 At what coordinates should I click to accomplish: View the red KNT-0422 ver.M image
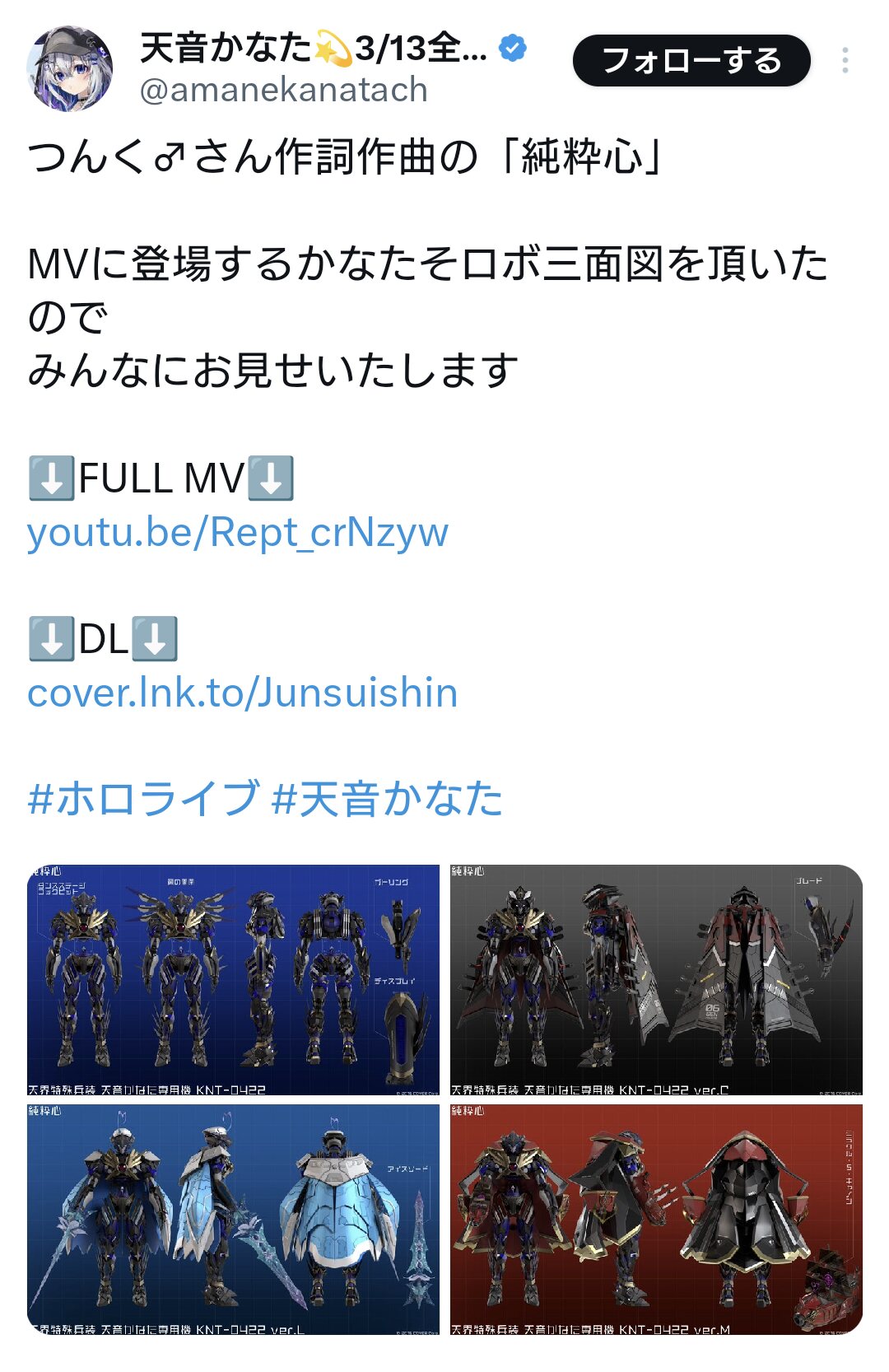[x=656, y=1219]
